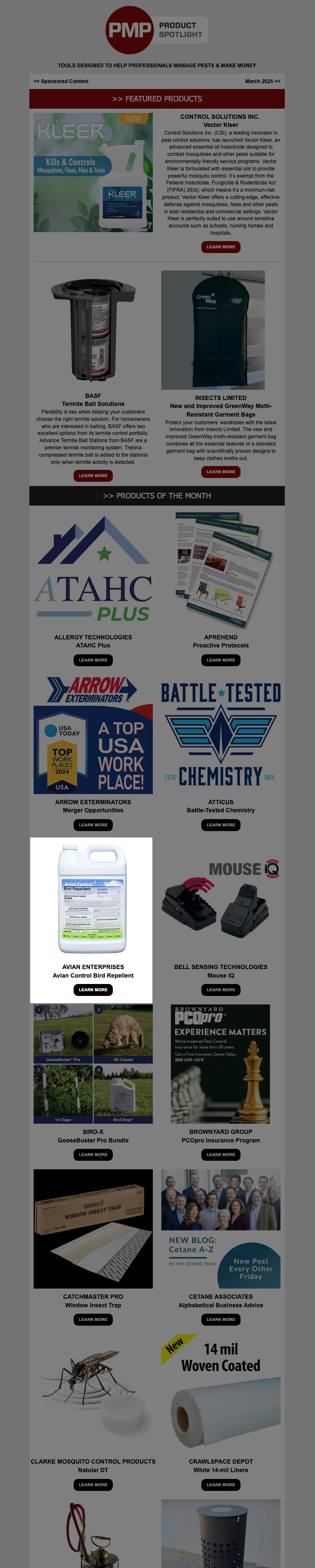Open the Mouse iQ product image
The height and width of the screenshot is (1568, 315).
coord(221,898)
